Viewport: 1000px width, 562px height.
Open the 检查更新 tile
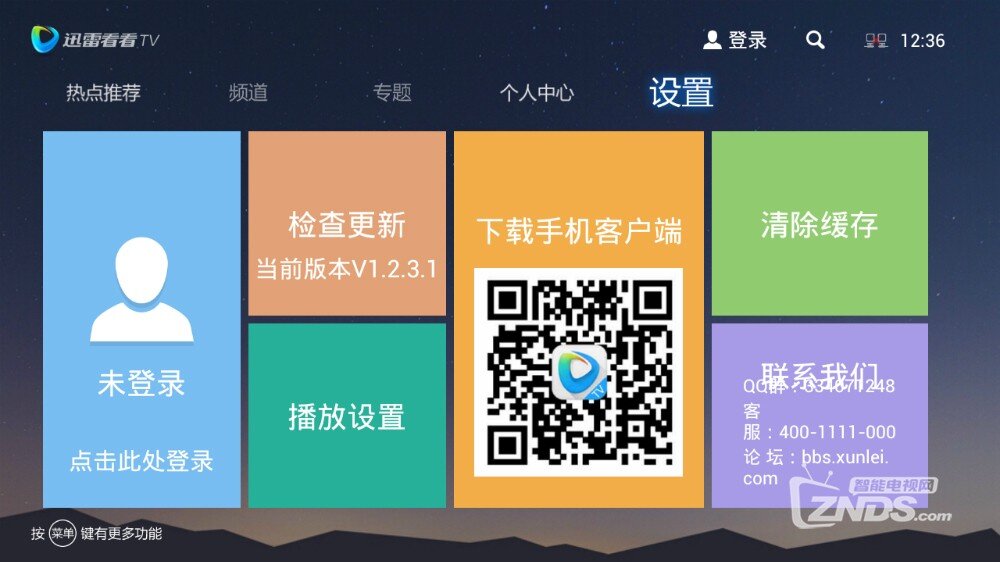[346, 223]
